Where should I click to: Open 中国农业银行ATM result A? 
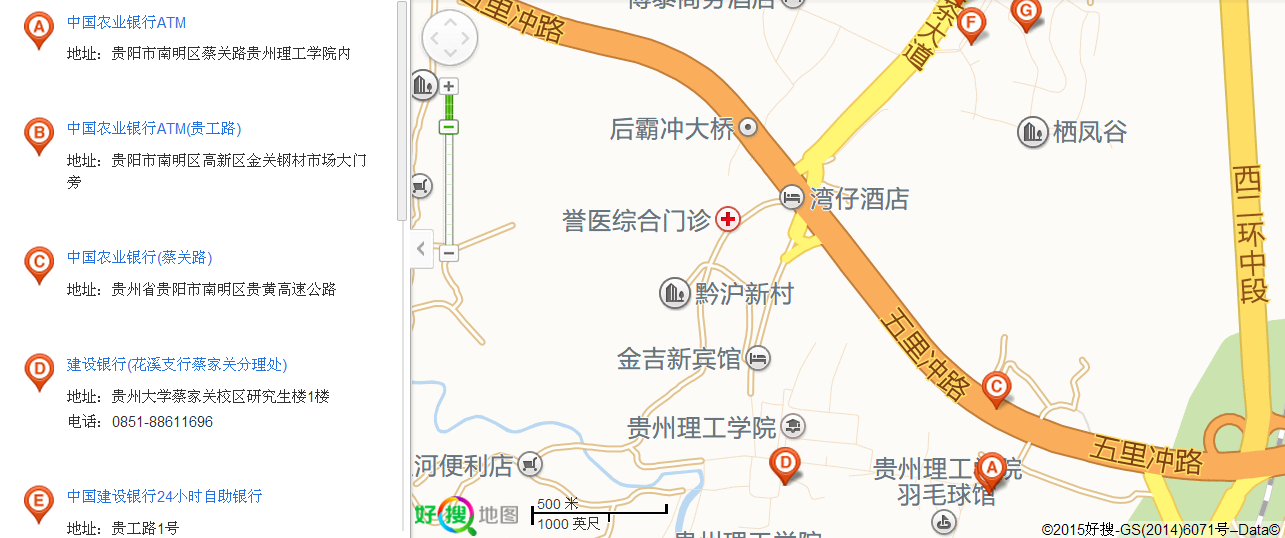click(126, 22)
